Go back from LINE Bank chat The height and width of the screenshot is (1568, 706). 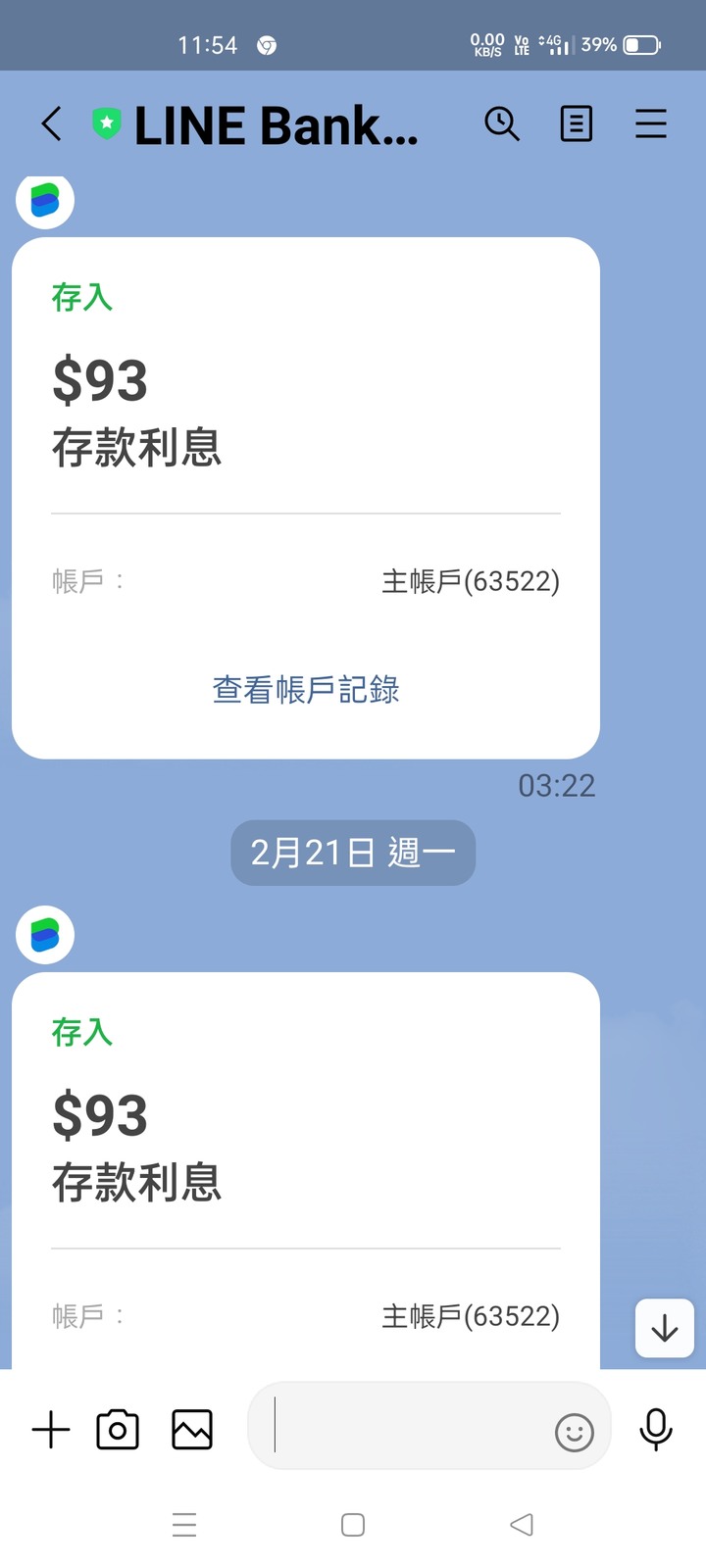[52, 124]
